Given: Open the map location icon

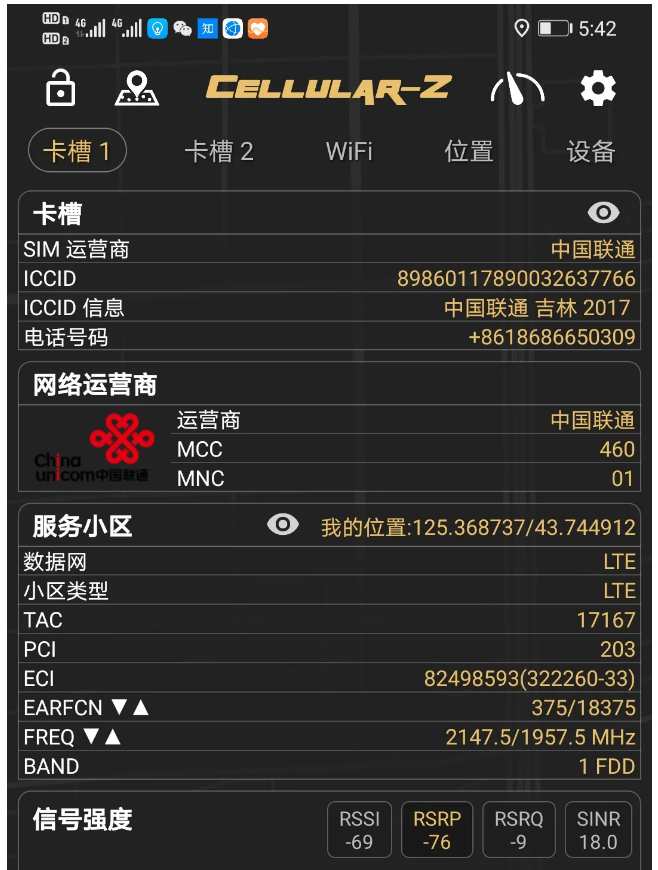Looking at the screenshot, I should 137,89.
